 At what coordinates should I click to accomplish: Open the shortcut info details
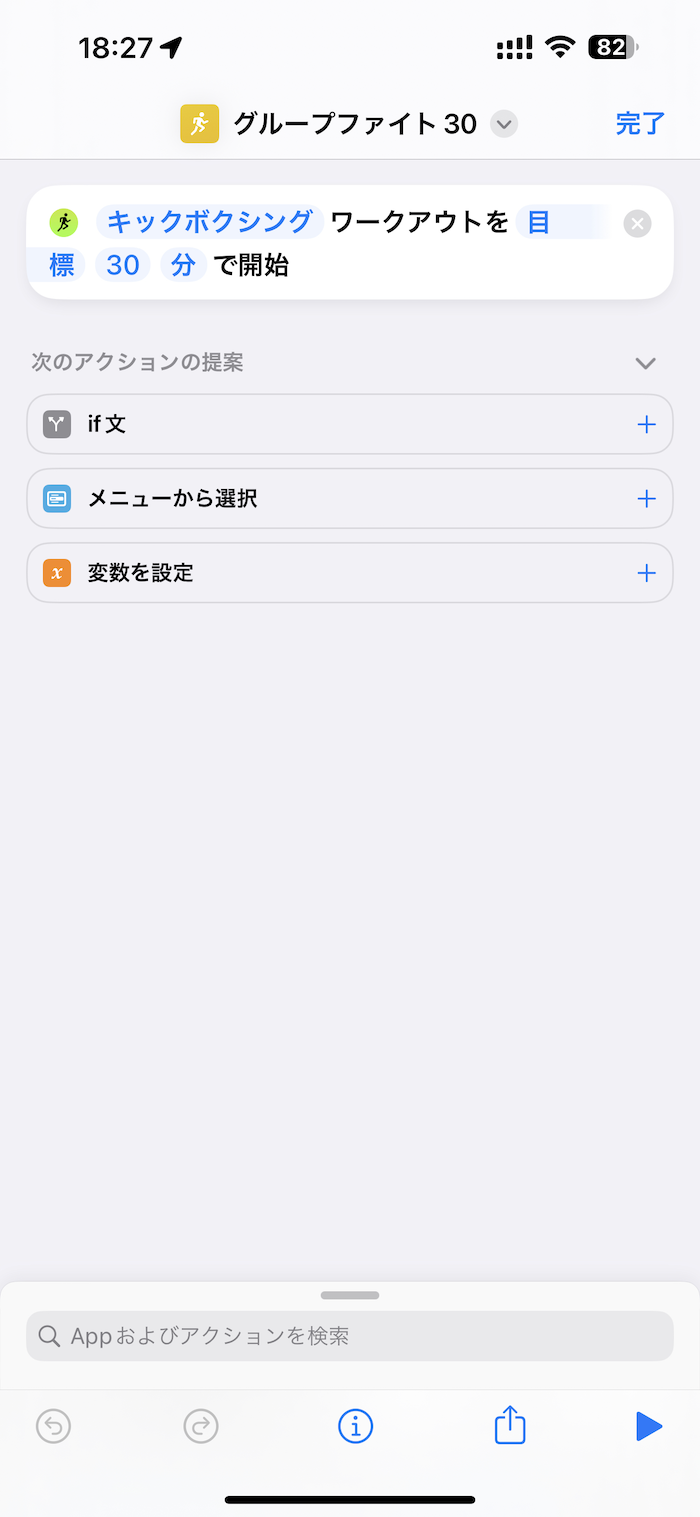click(355, 1426)
